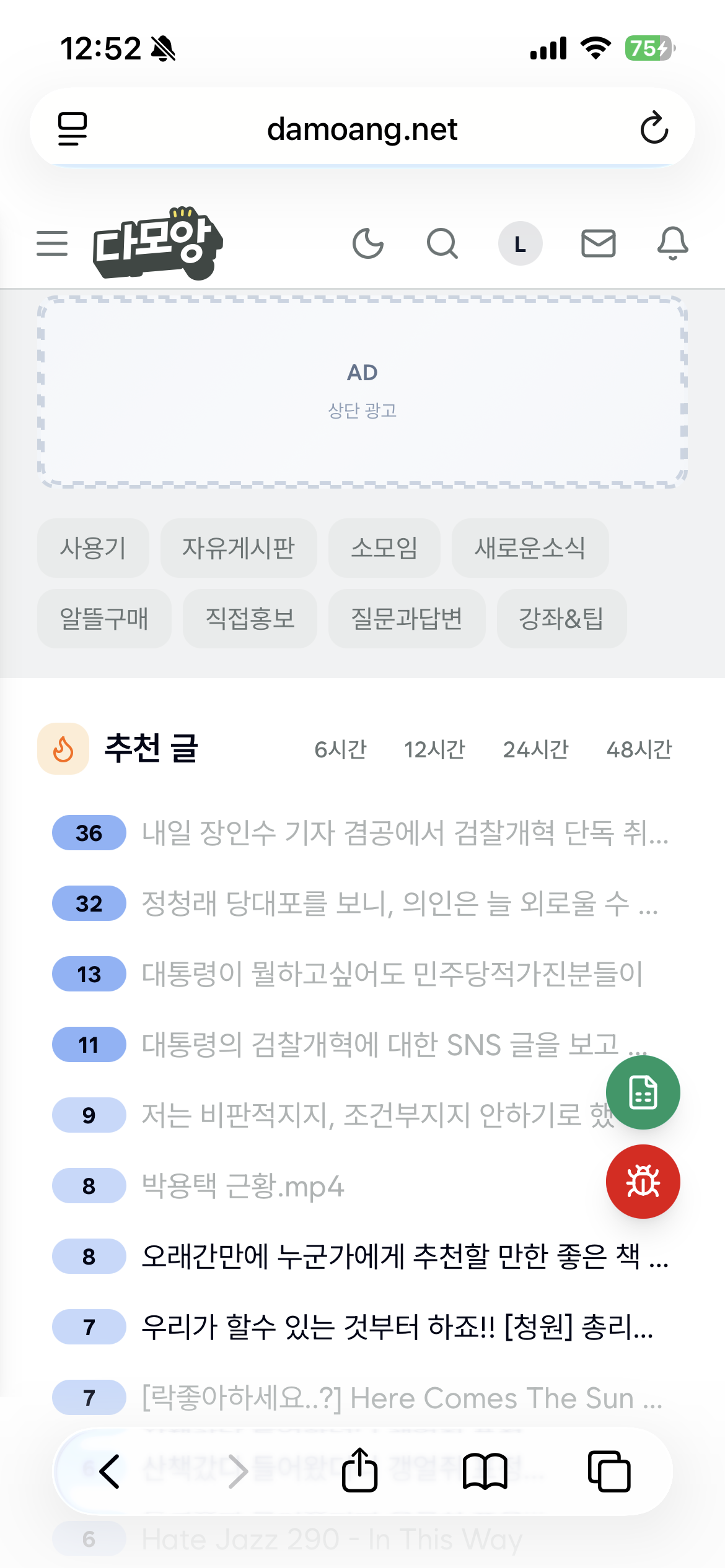Open the hamburger drawer menu

pyautogui.click(x=52, y=243)
